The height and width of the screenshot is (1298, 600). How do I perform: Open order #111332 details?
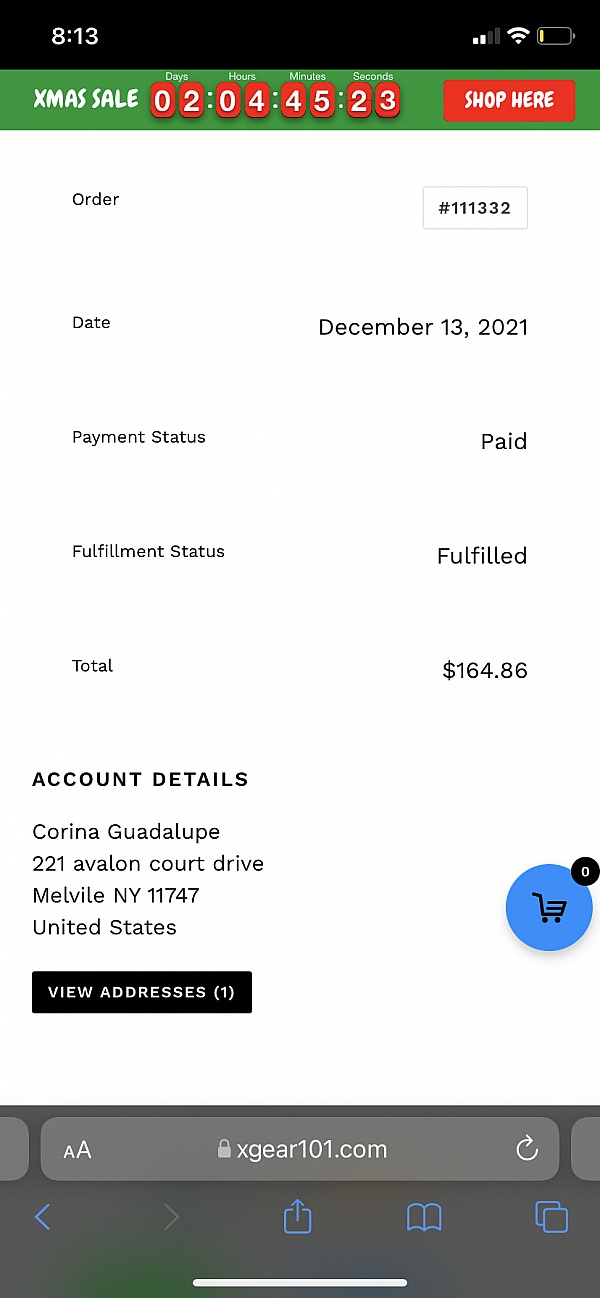pos(475,208)
